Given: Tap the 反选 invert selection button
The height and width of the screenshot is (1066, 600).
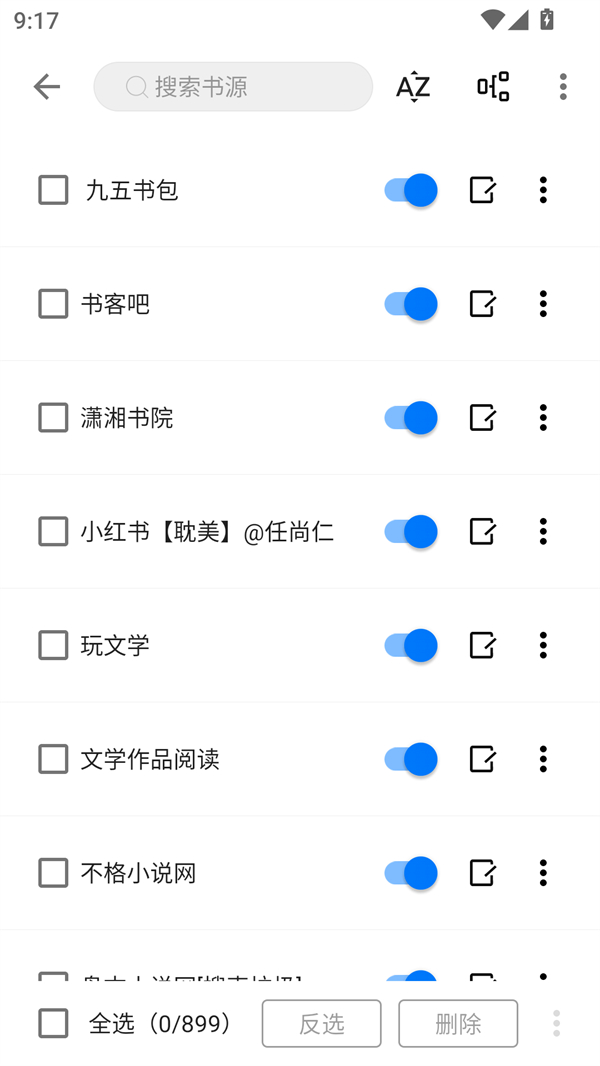Looking at the screenshot, I should 321,1023.
